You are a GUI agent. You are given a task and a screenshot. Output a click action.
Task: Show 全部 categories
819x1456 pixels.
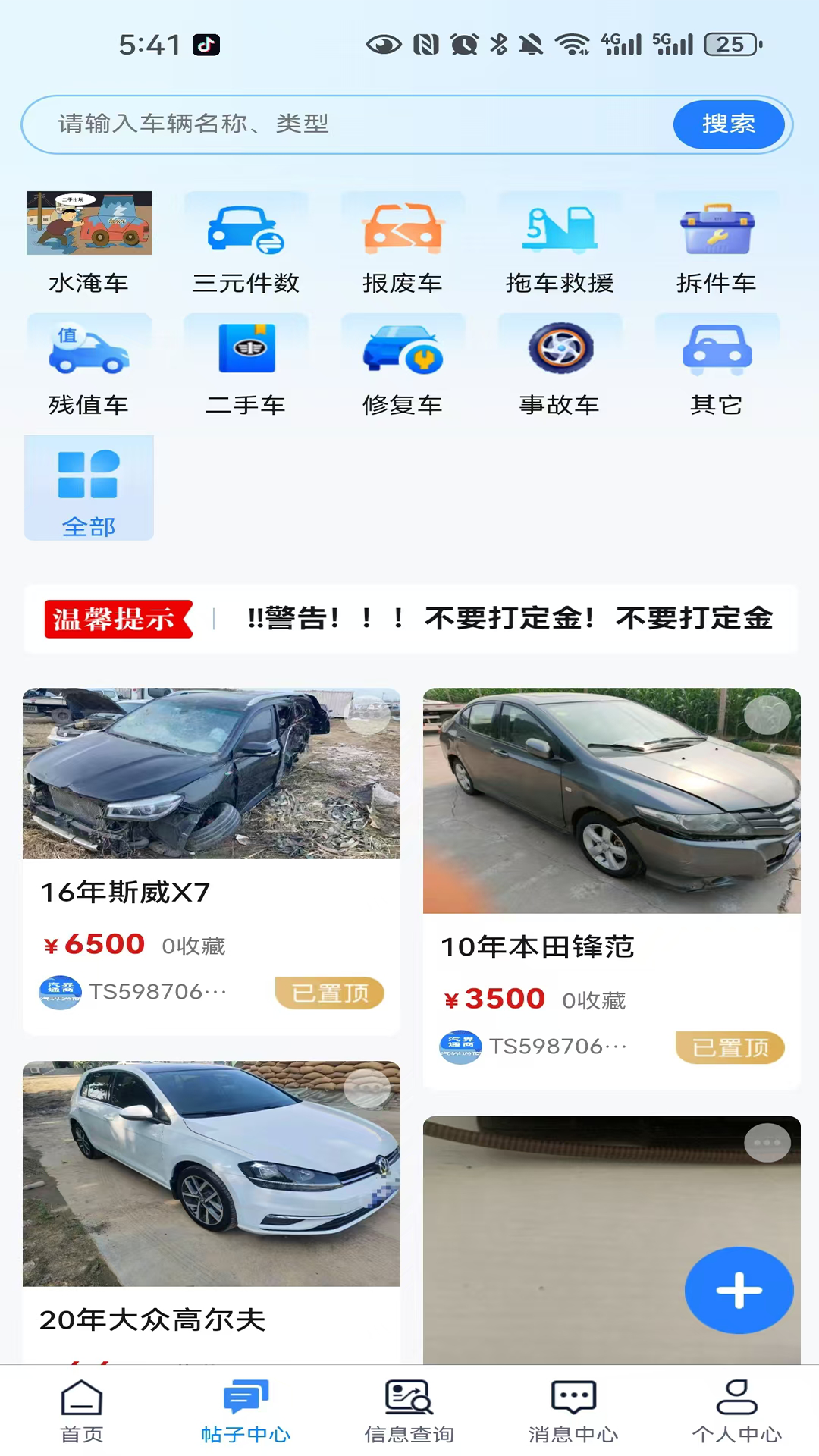click(x=89, y=488)
